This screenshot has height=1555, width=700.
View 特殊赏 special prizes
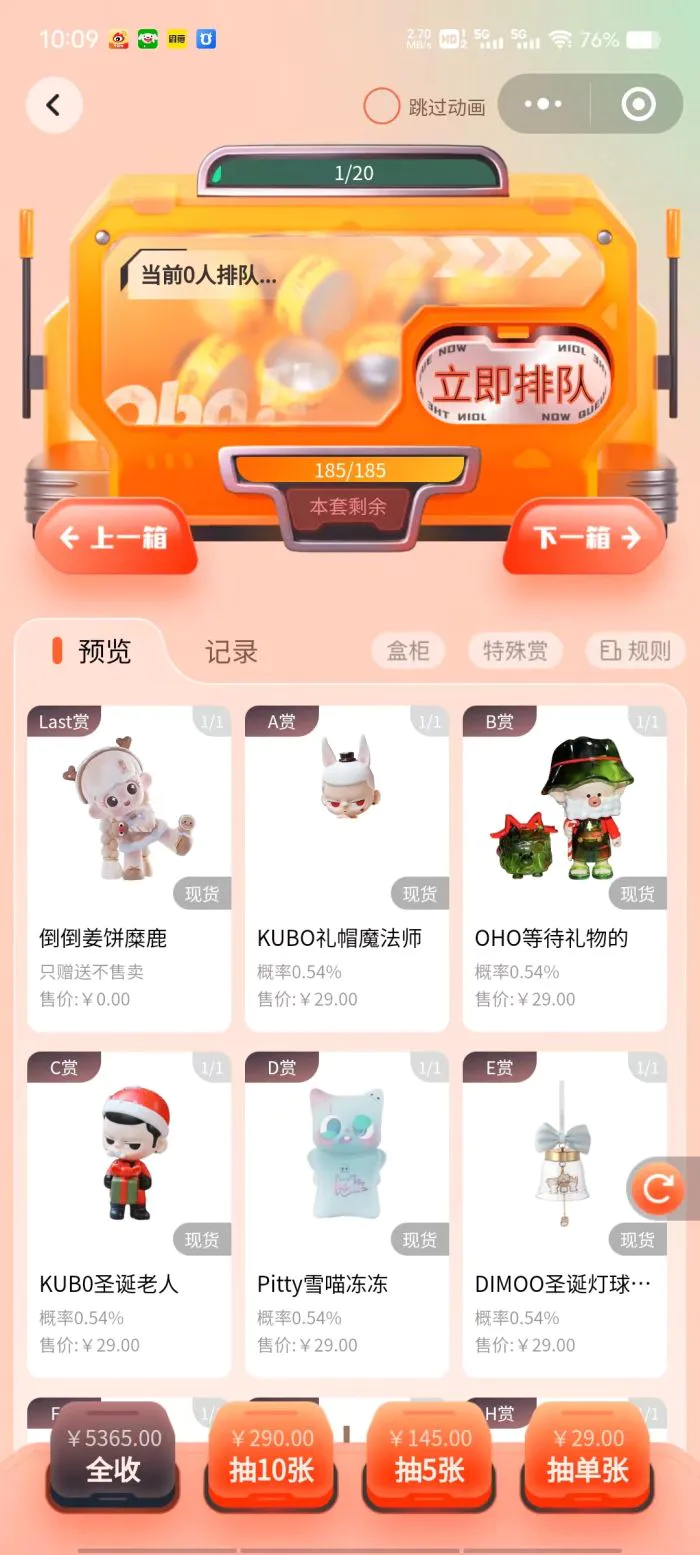click(x=515, y=651)
